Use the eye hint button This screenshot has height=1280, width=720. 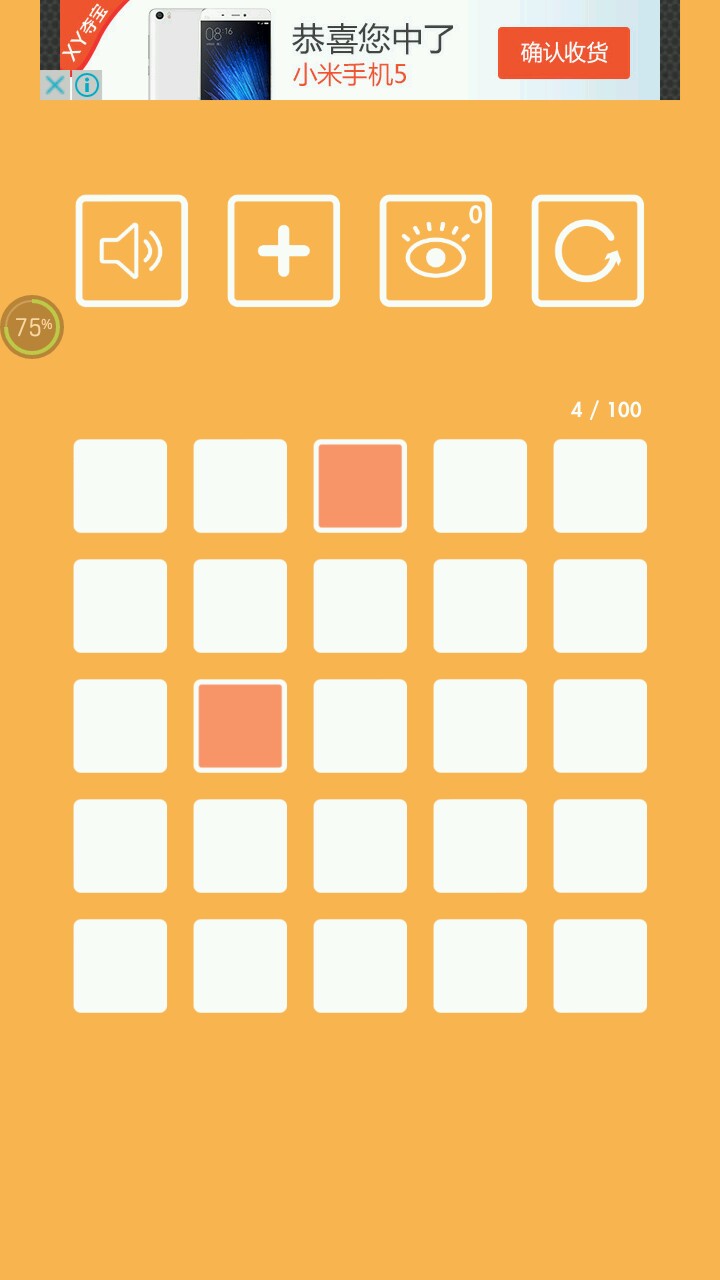[436, 251]
